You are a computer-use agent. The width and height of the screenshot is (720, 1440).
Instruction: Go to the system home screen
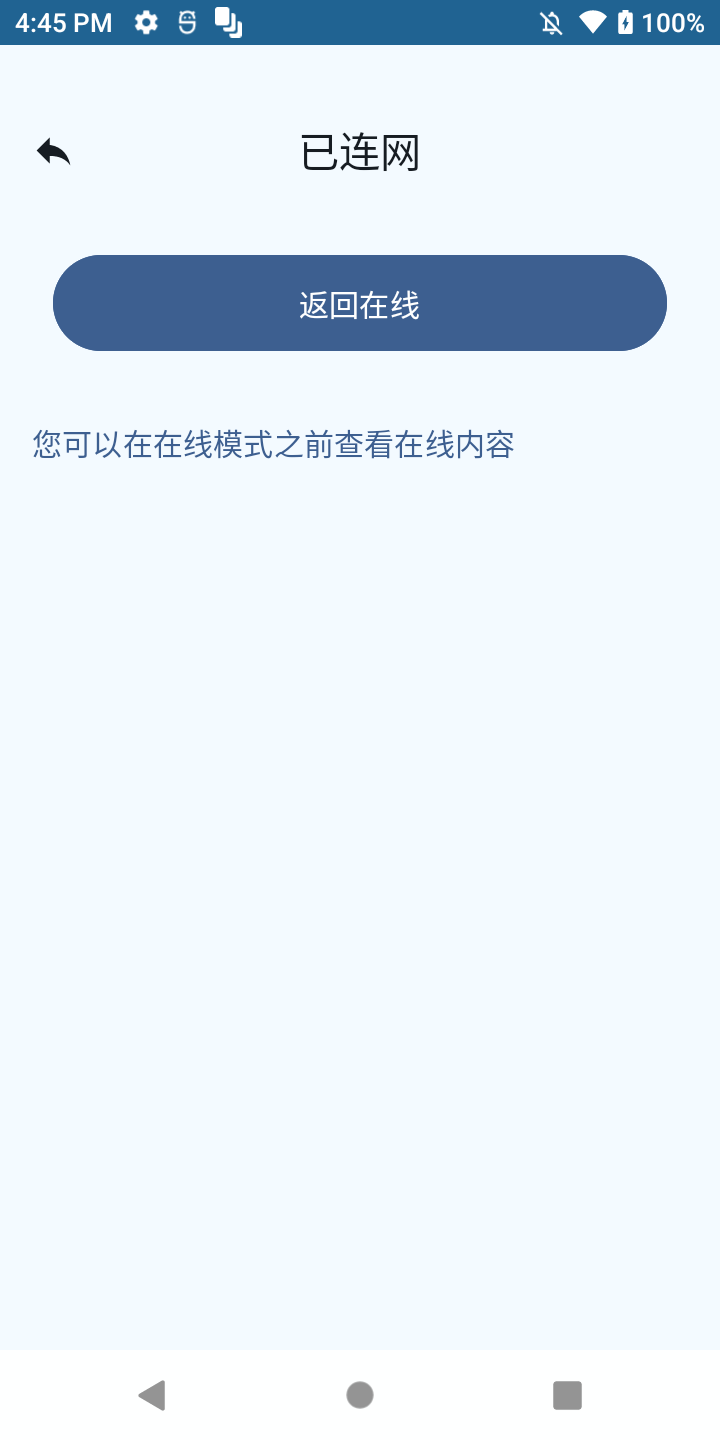click(x=360, y=1395)
